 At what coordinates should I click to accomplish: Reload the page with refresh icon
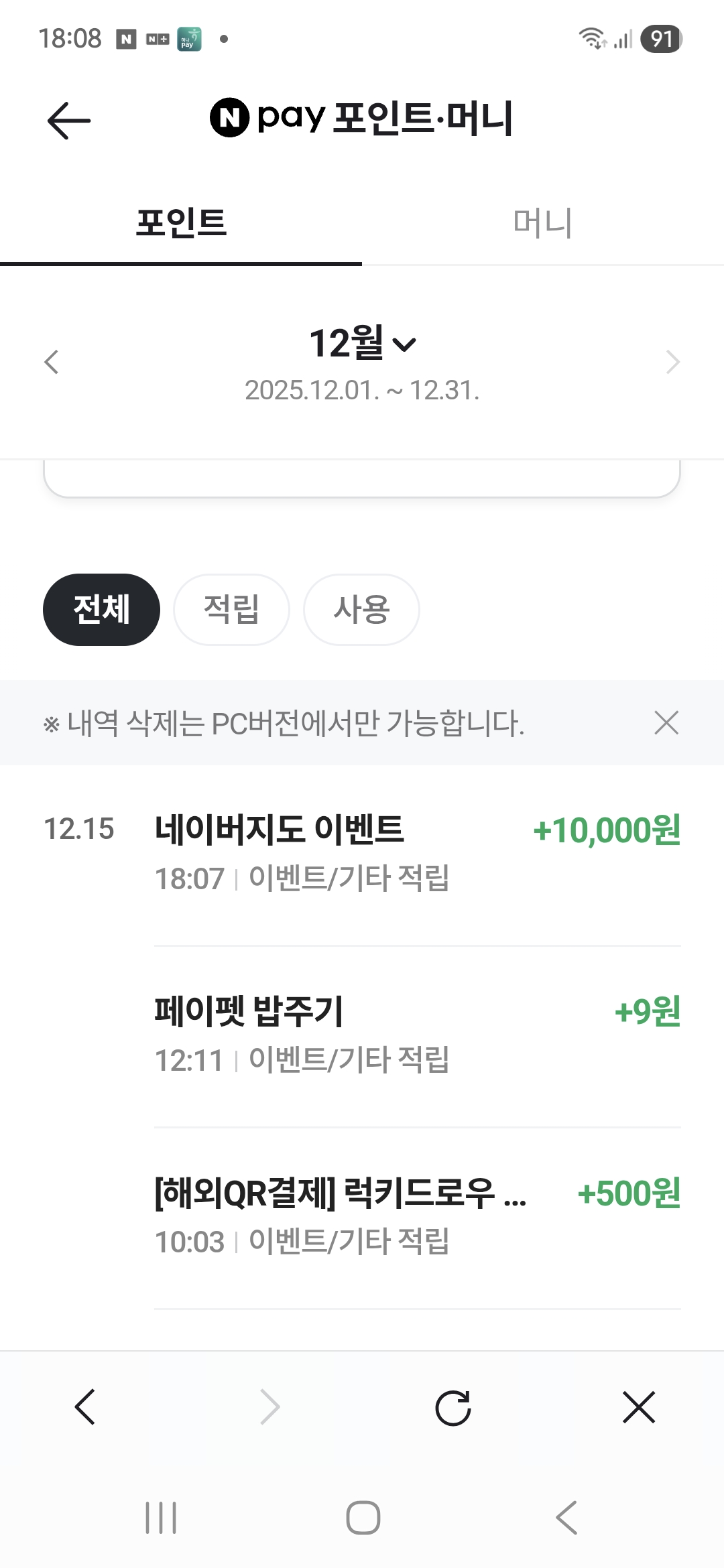(x=453, y=1407)
